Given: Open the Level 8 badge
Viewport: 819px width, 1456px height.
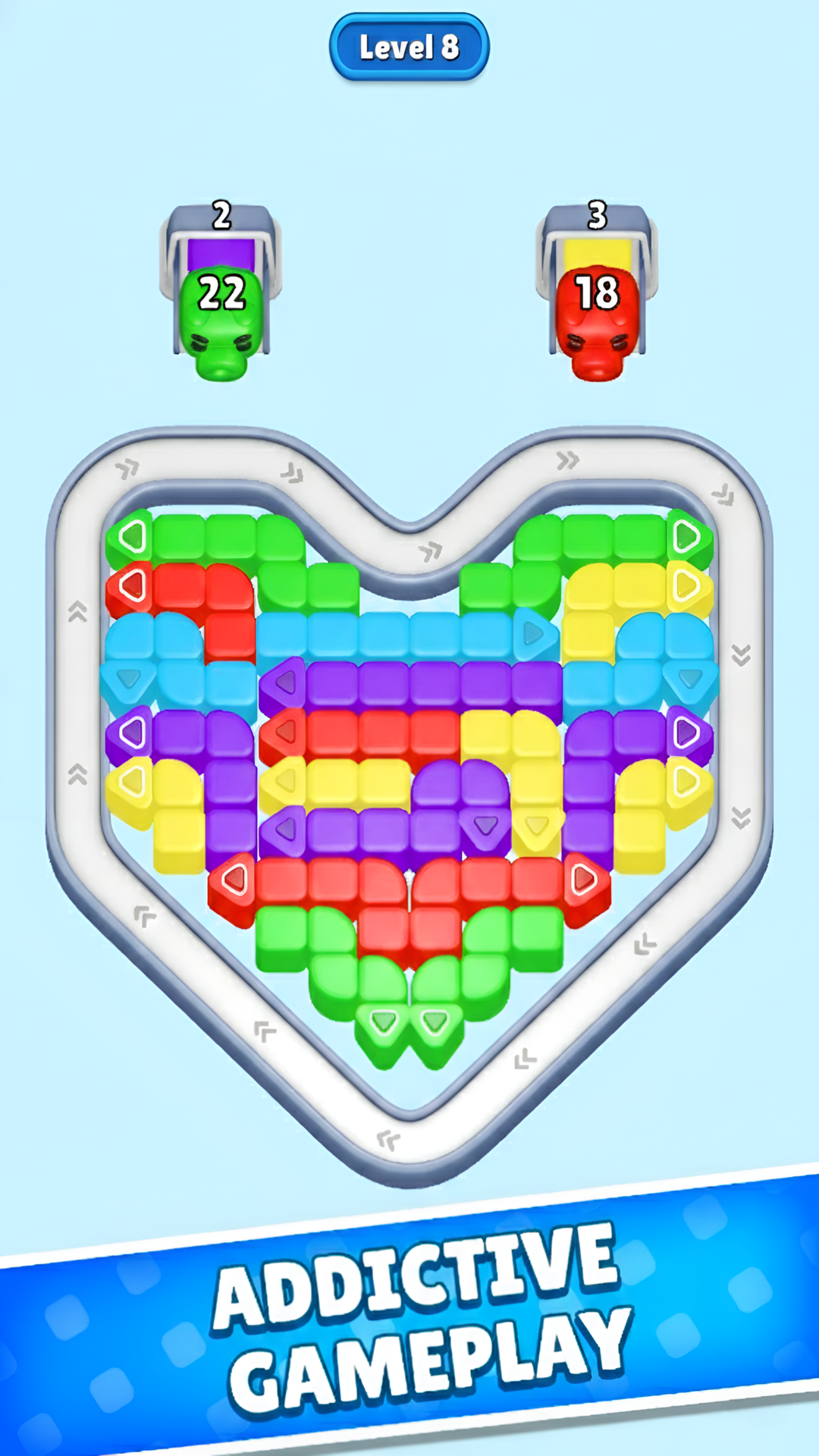Looking at the screenshot, I should click(409, 45).
